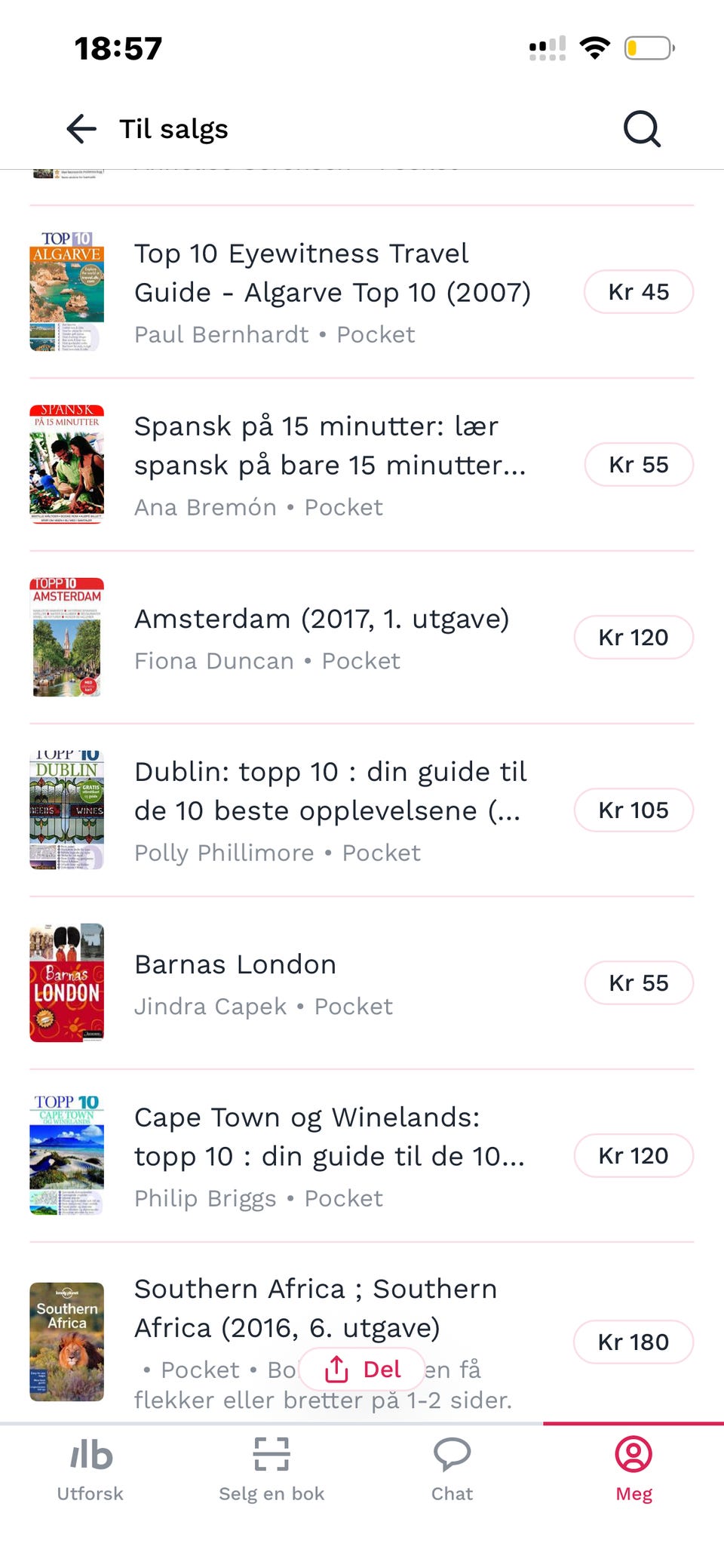Open the Barnas London book listing
This screenshot has height=1568, width=724.
tap(362, 983)
